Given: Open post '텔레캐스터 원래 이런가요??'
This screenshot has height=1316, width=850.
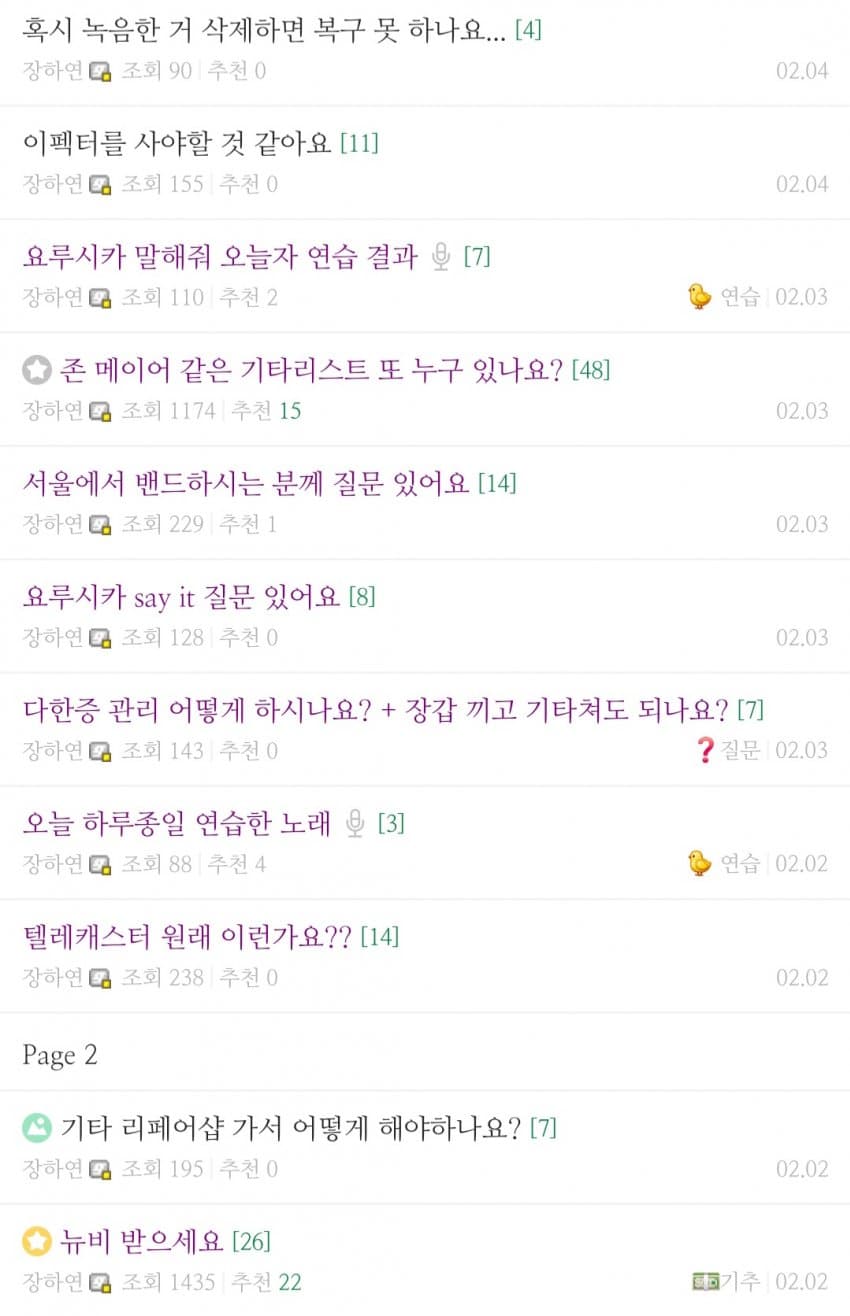Looking at the screenshot, I should point(186,937).
